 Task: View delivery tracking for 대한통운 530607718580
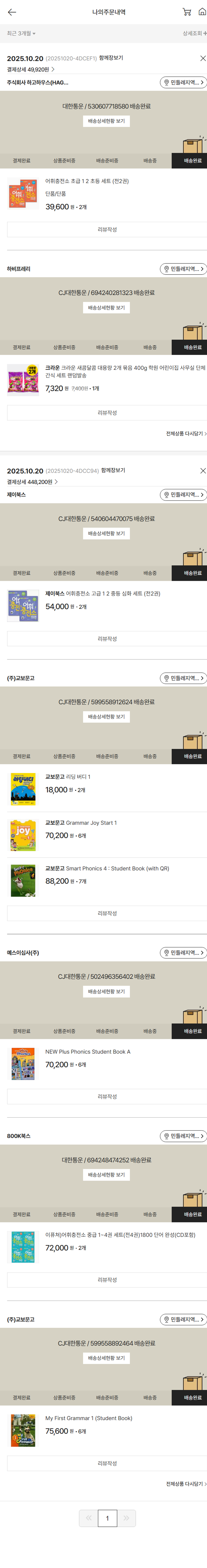pos(106,121)
